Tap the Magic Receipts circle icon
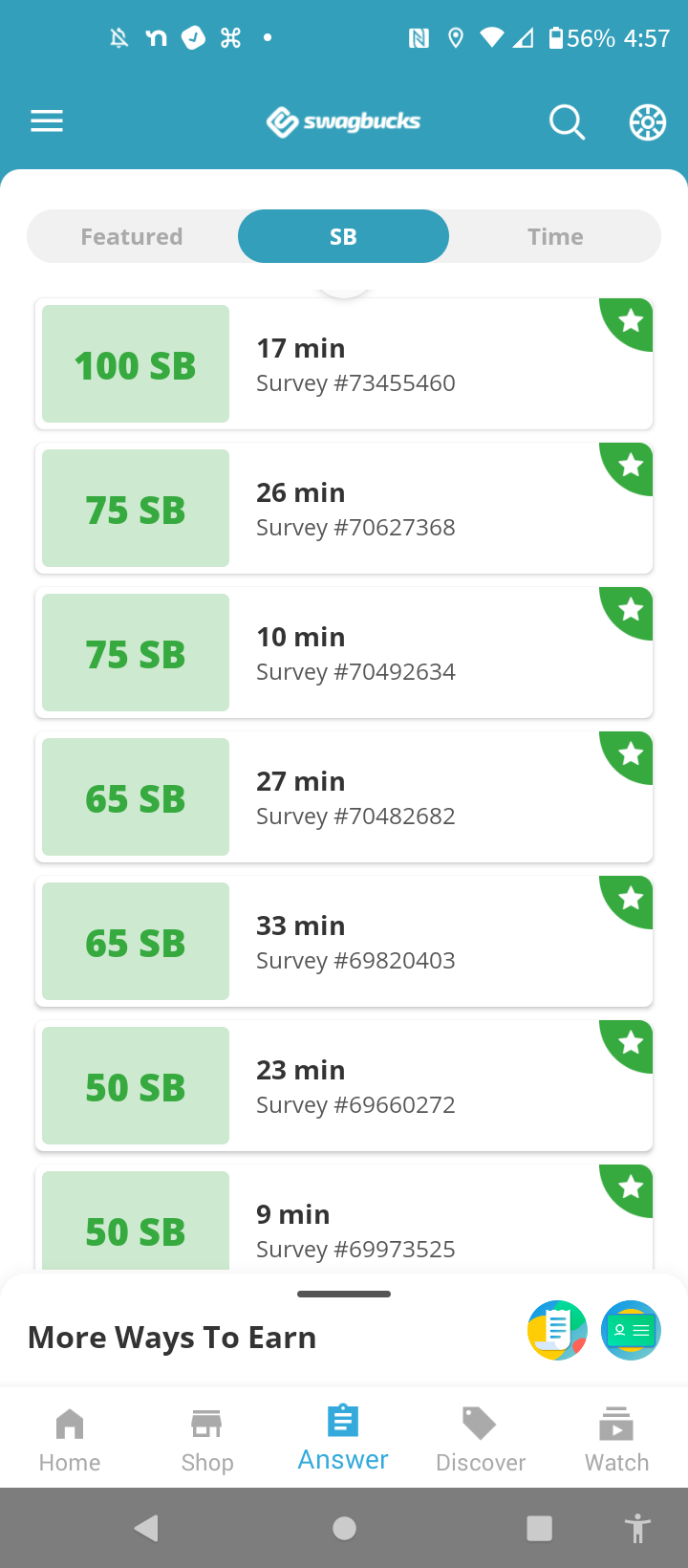 click(557, 1329)
